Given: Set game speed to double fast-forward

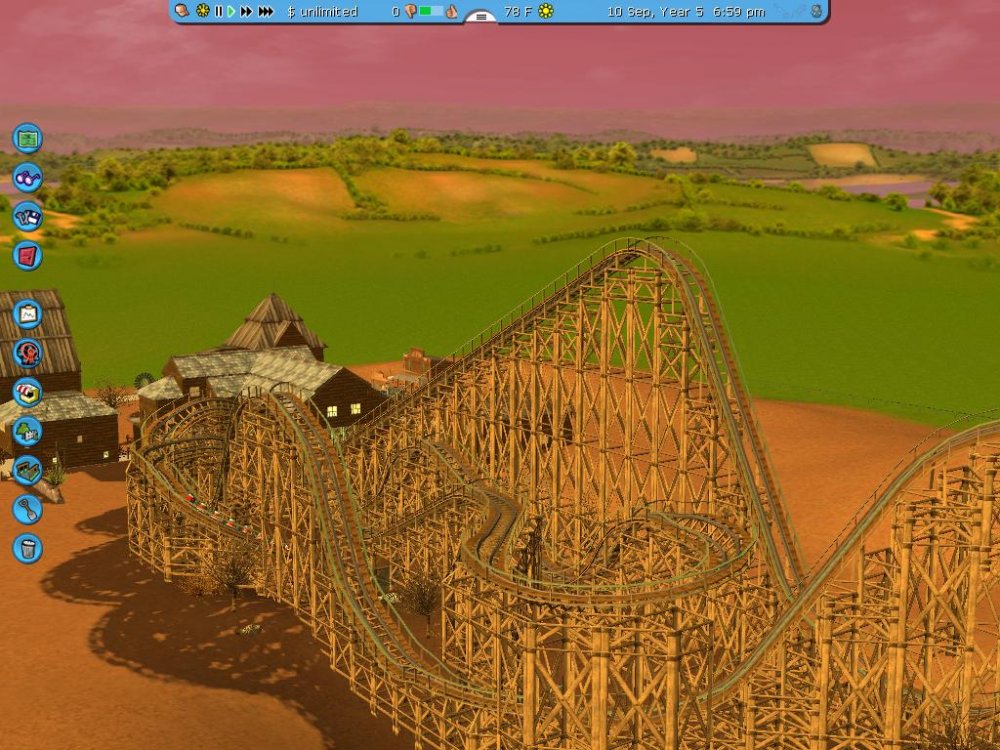Looking at the screenshot, I should pyautogui.click(x=246, y=12).
